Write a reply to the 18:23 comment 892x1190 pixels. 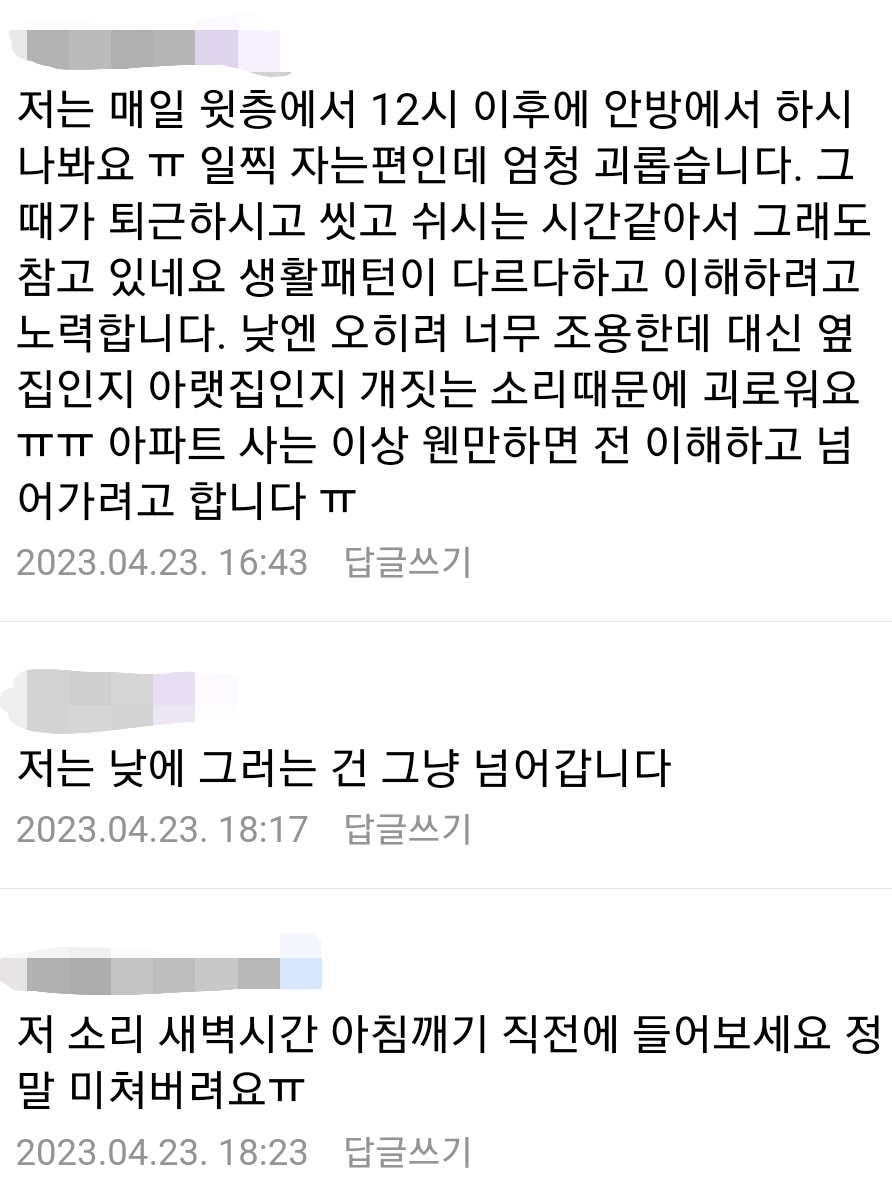(x=407, y=1152)
